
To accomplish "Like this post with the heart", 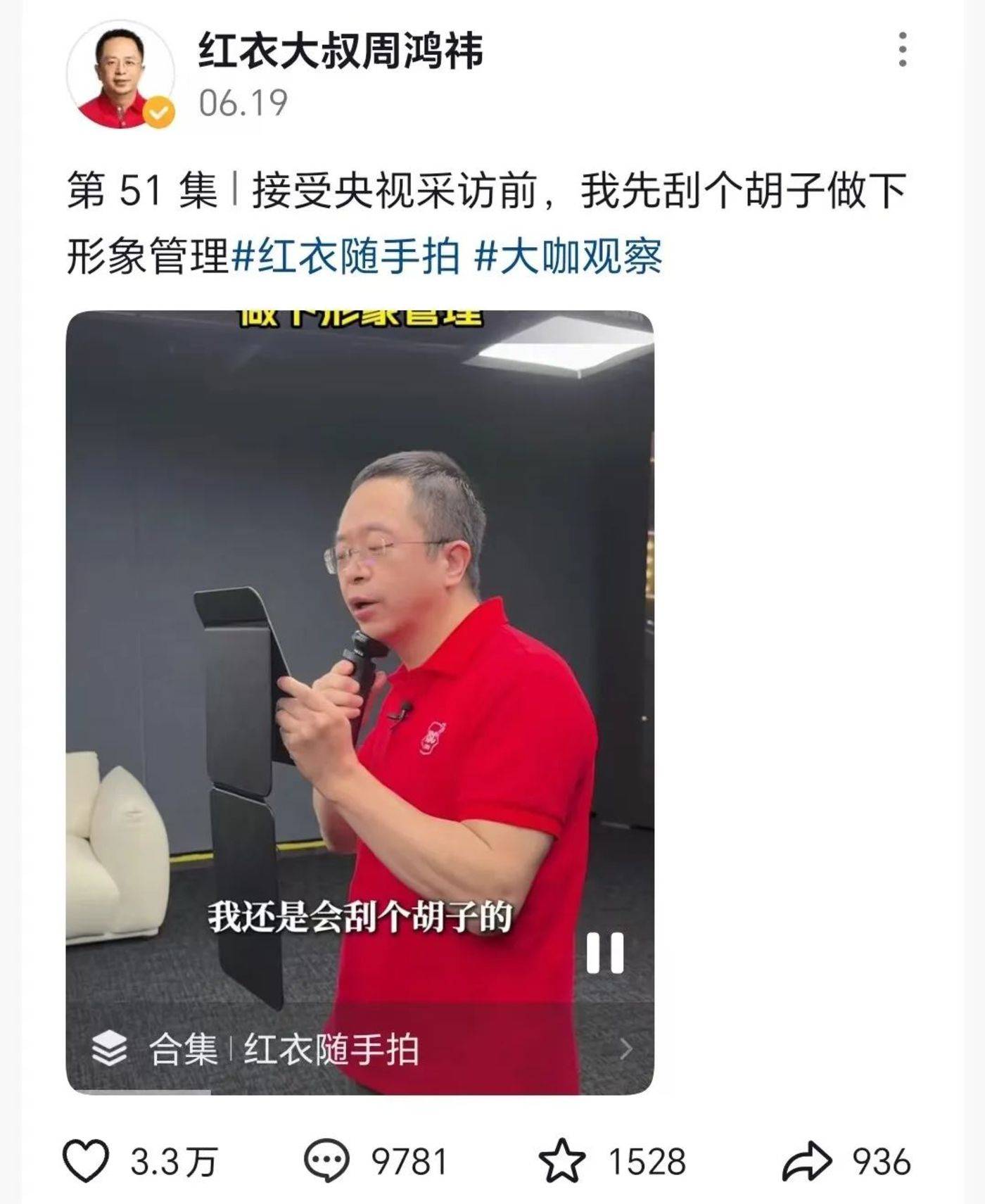I will click(87, 1161).
